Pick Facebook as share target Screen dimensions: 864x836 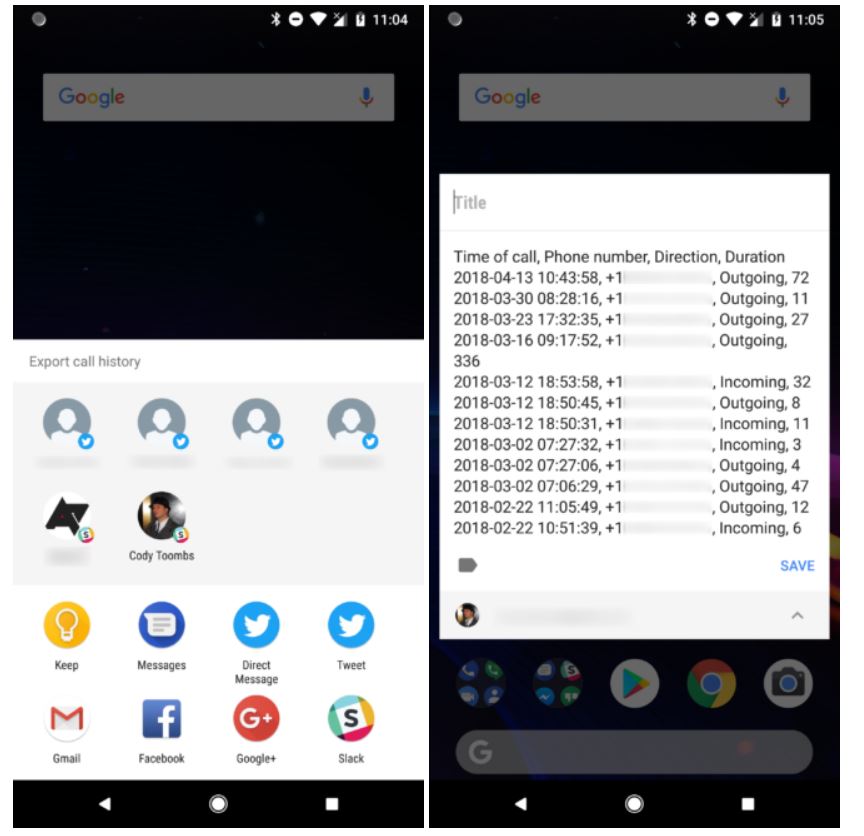(x=161, y=719)
